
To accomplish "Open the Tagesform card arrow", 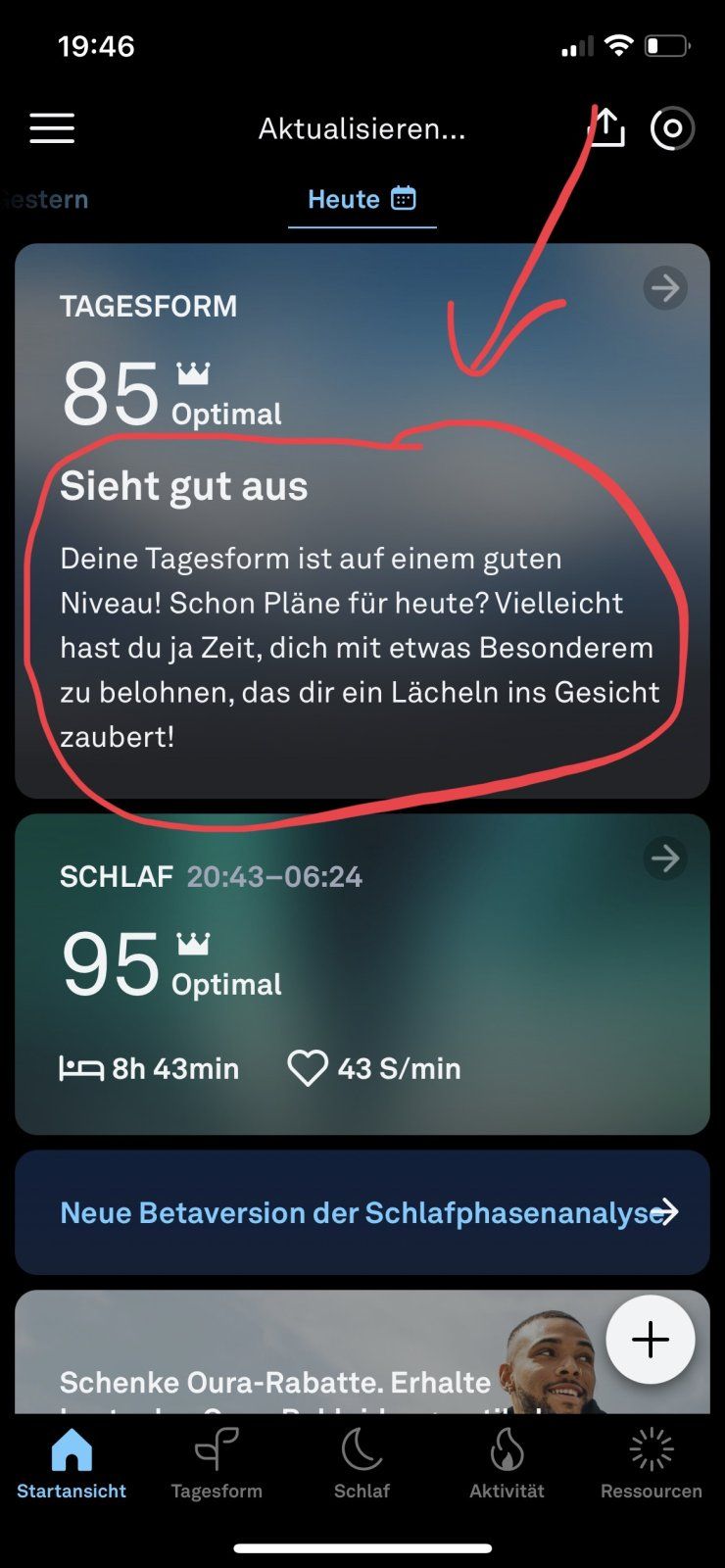I will [x=665, y=288].
